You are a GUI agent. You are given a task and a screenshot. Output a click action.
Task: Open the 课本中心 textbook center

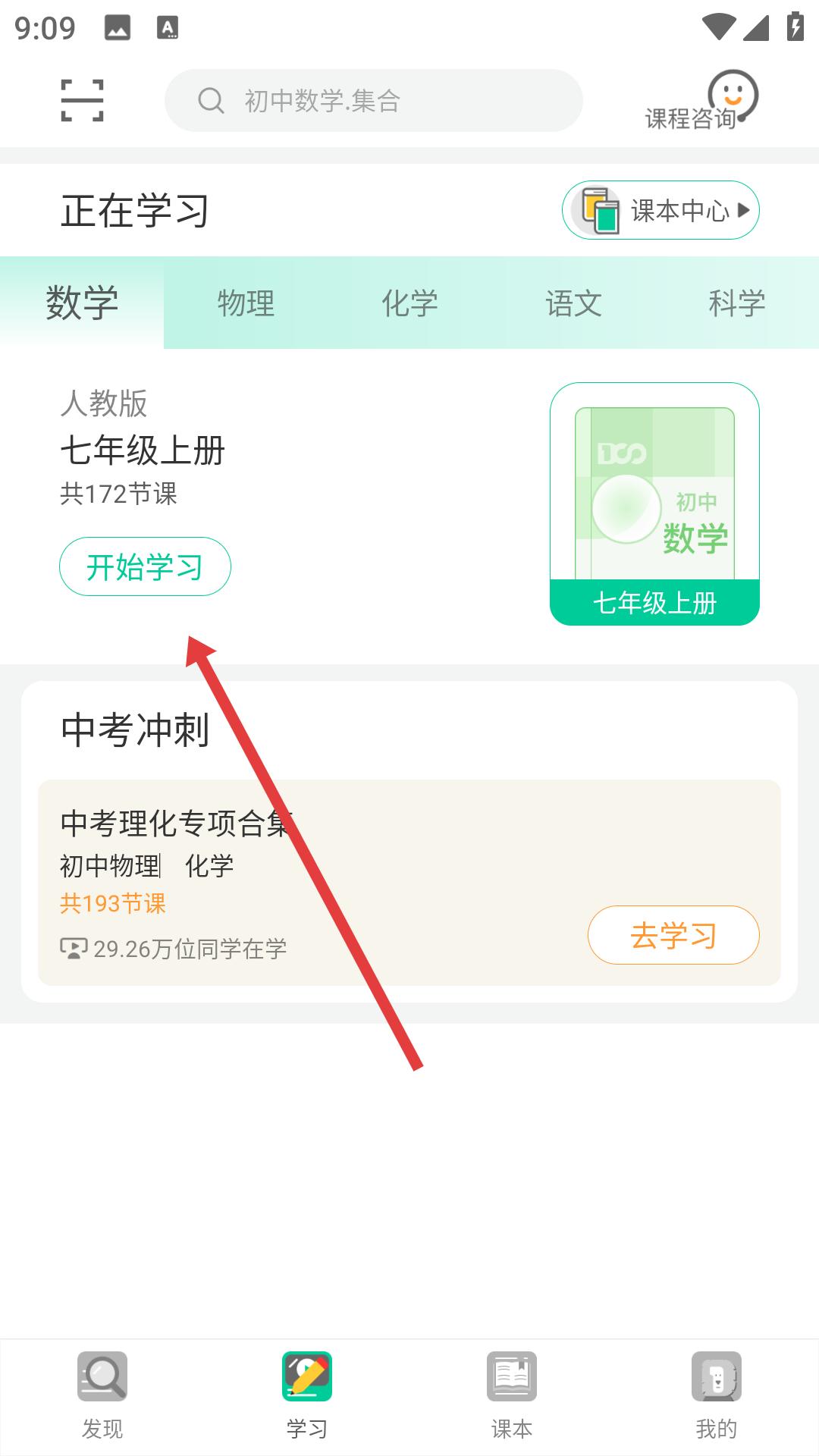pyautogui.click(x=661, y=210)
